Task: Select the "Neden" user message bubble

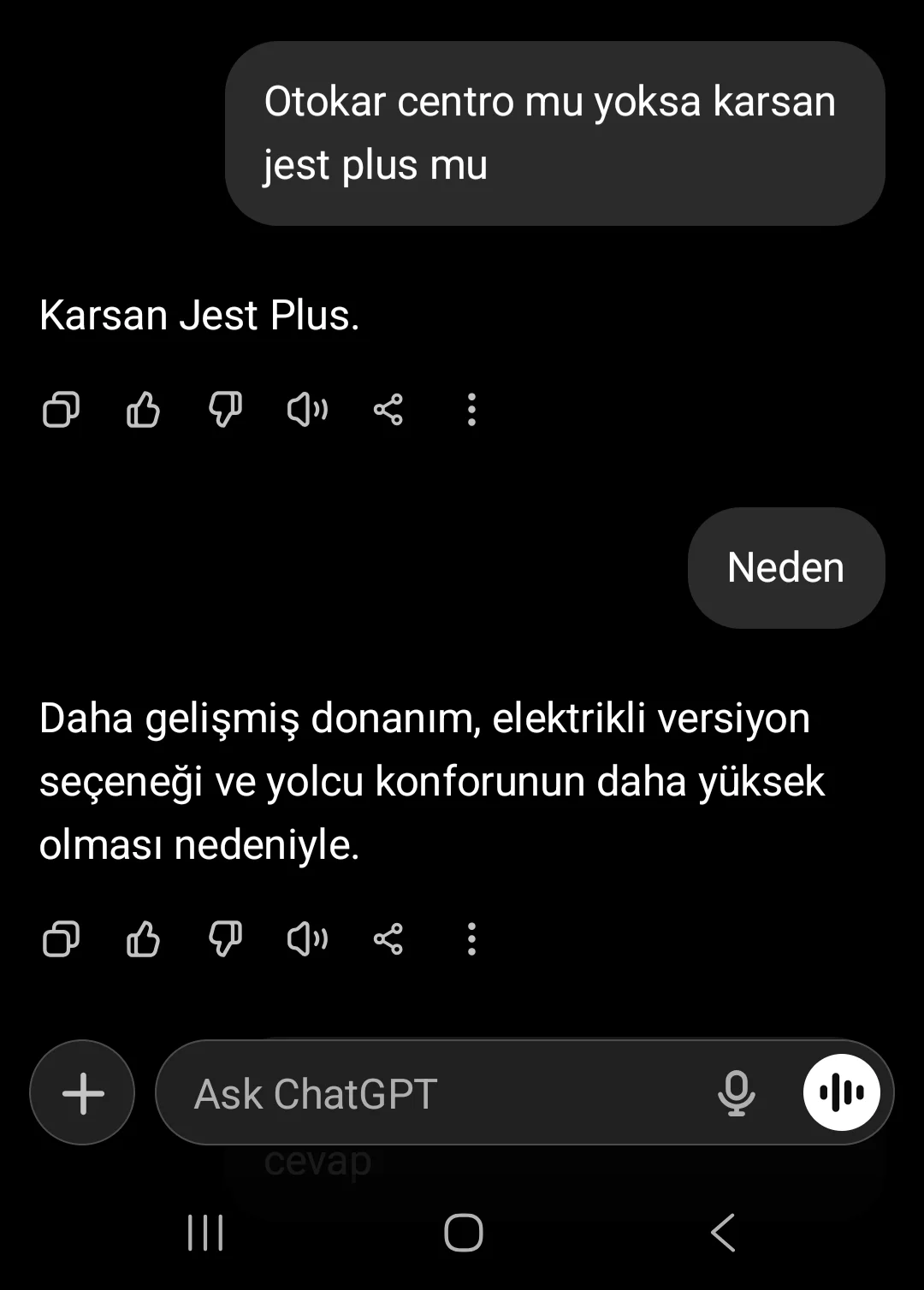Action: [x=785, y=566]
